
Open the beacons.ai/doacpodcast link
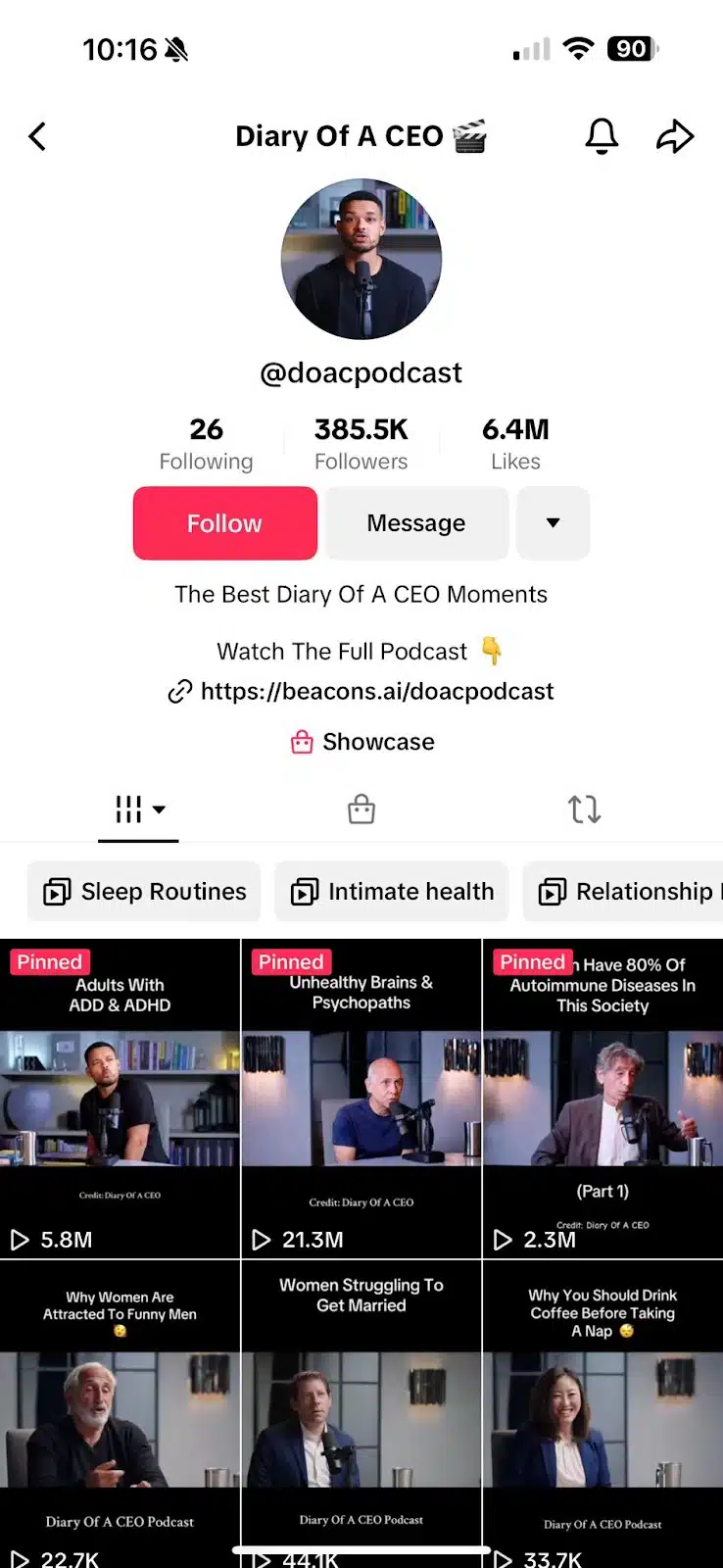tap(376, 692)
